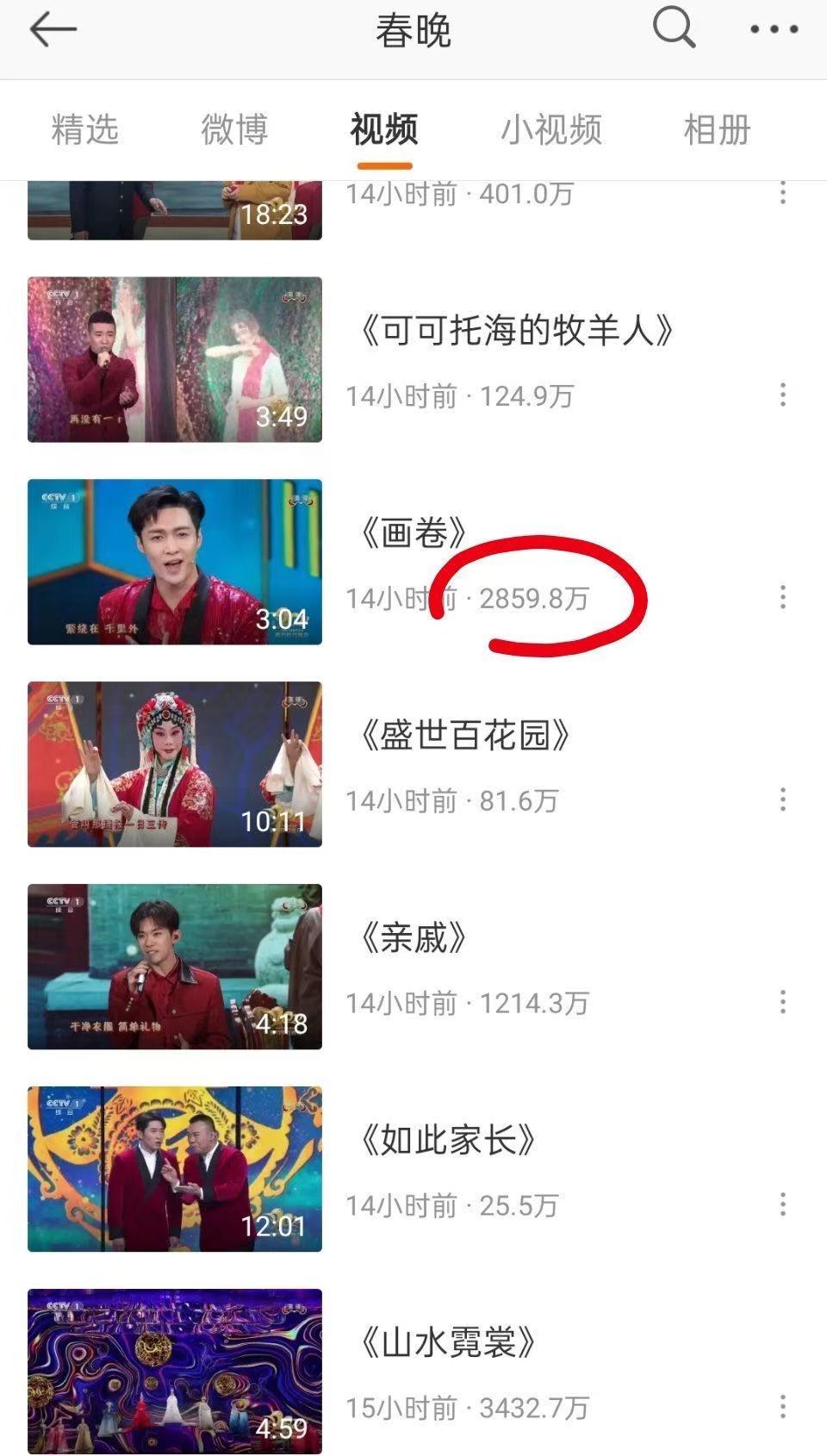Open options menu for 《盛世百花园》 video
The image size is (827, 1456).
782,798
